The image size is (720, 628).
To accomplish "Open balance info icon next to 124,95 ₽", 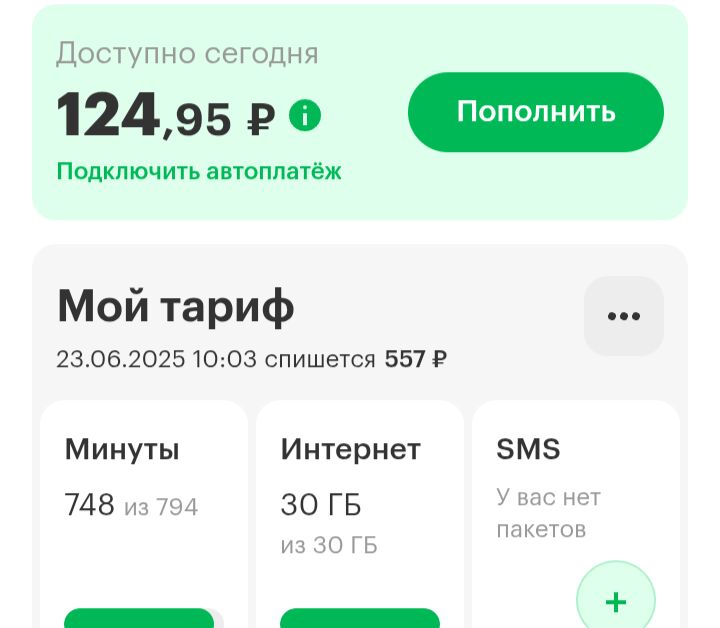I will coord(305,117).
